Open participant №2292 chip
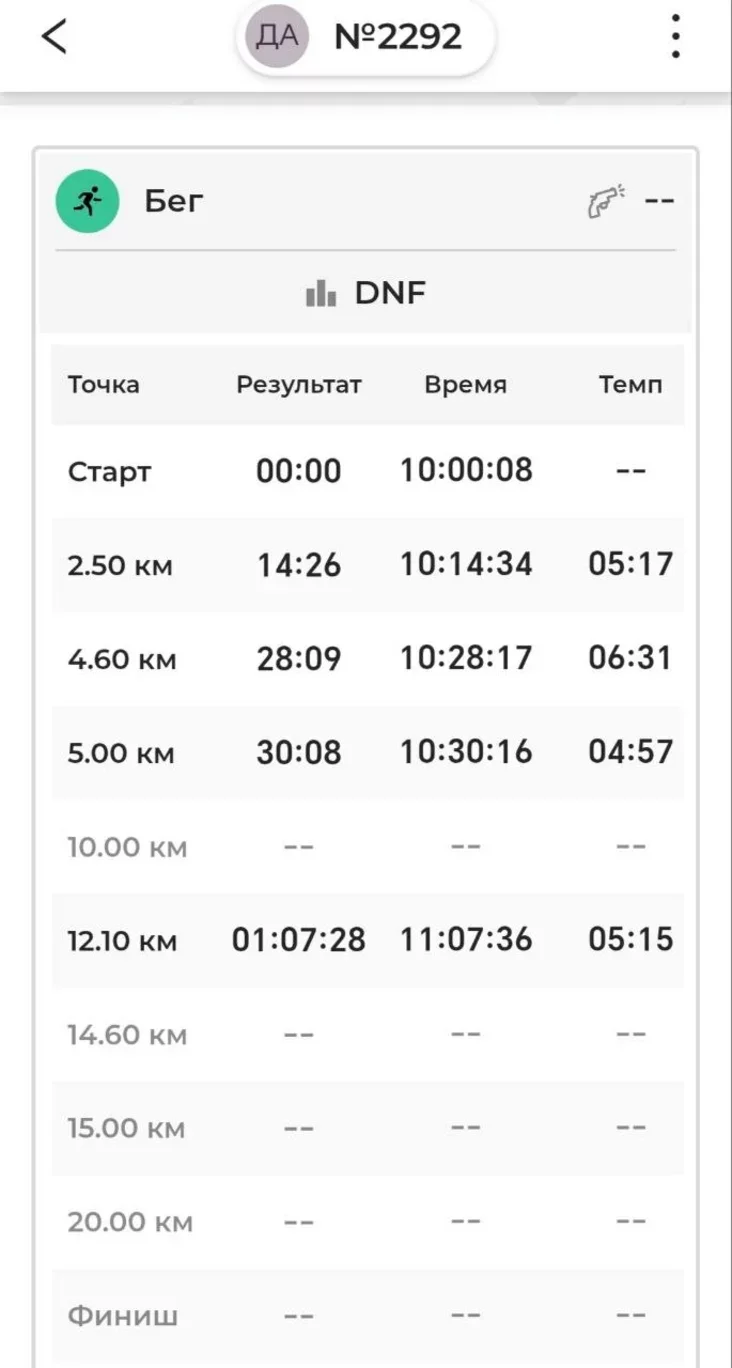Screen dimensions: 732x1368 (365, 38)
